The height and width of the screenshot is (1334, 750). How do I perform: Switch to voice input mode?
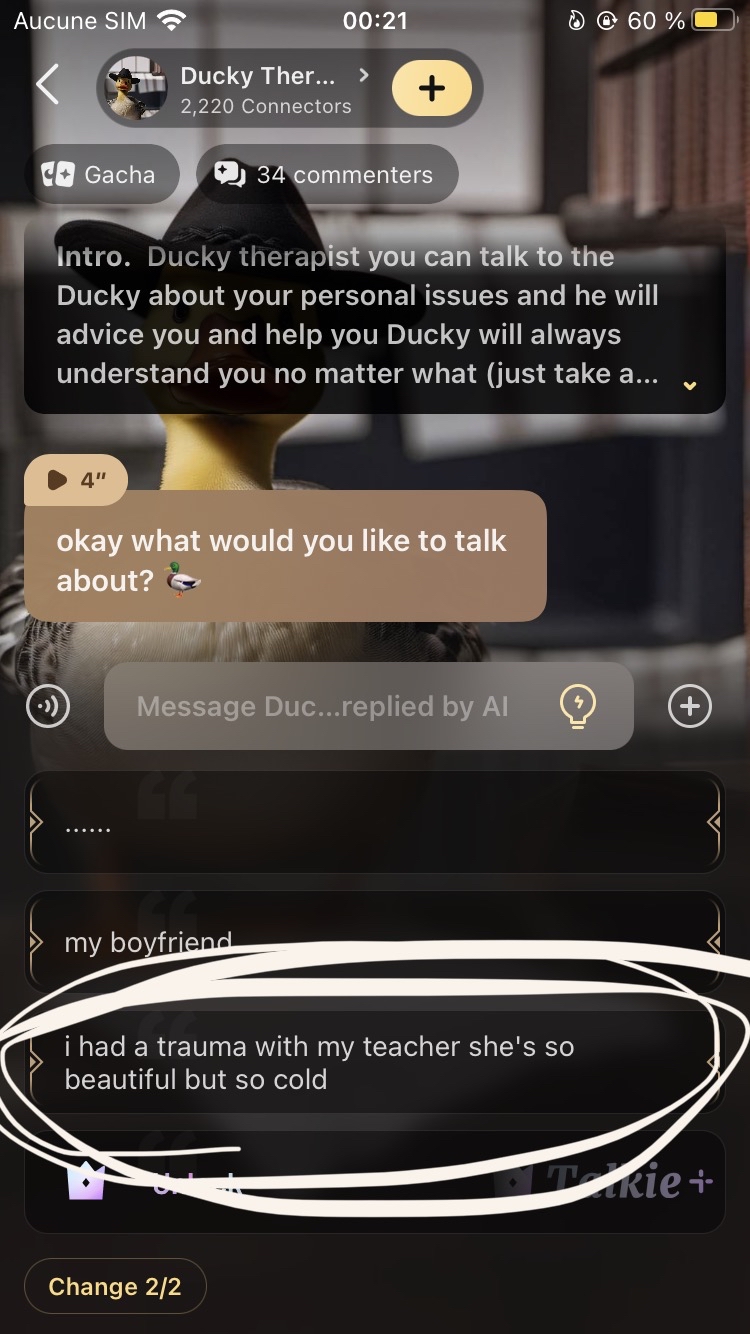coord(48,706)
